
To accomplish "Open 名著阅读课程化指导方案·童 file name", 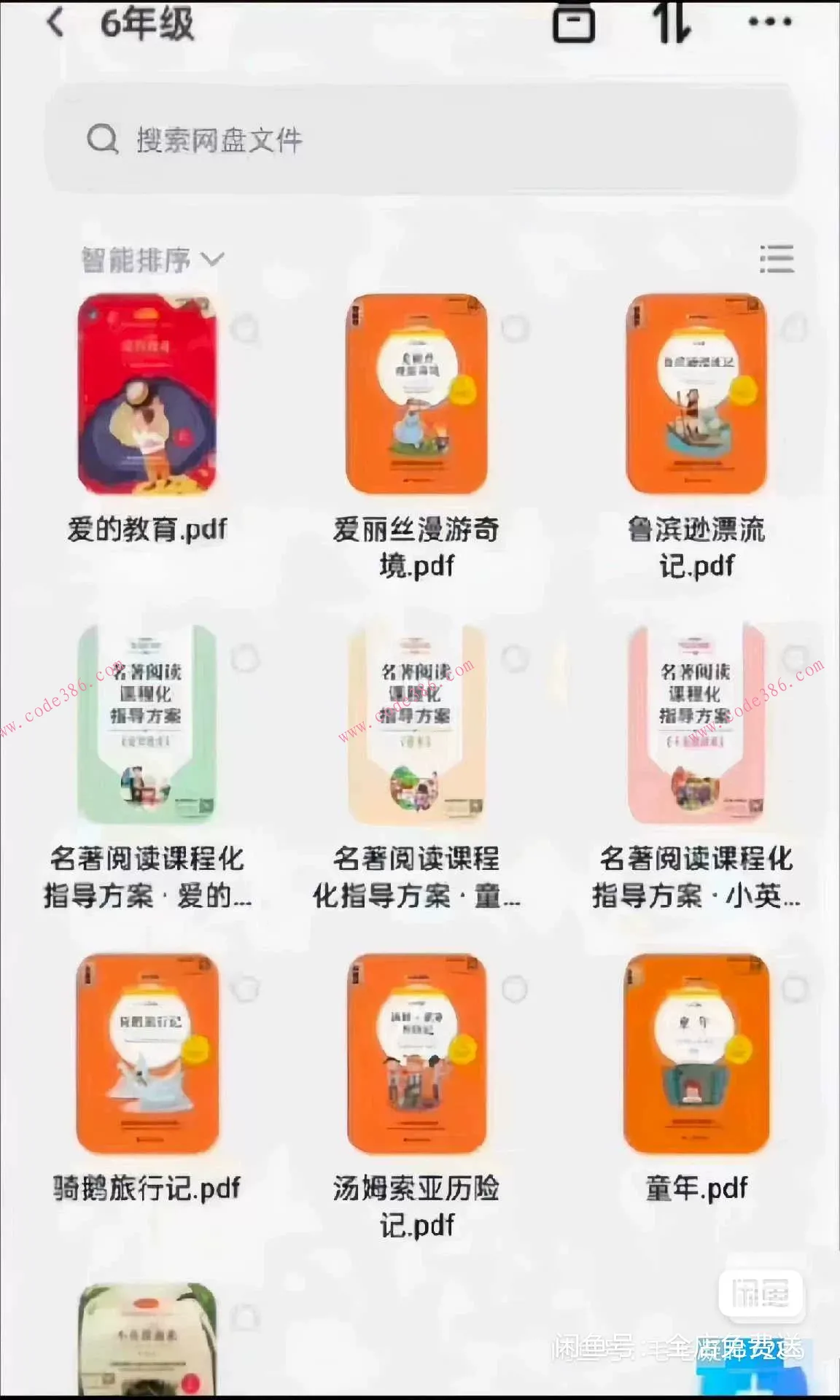I will tap(419, 879).
